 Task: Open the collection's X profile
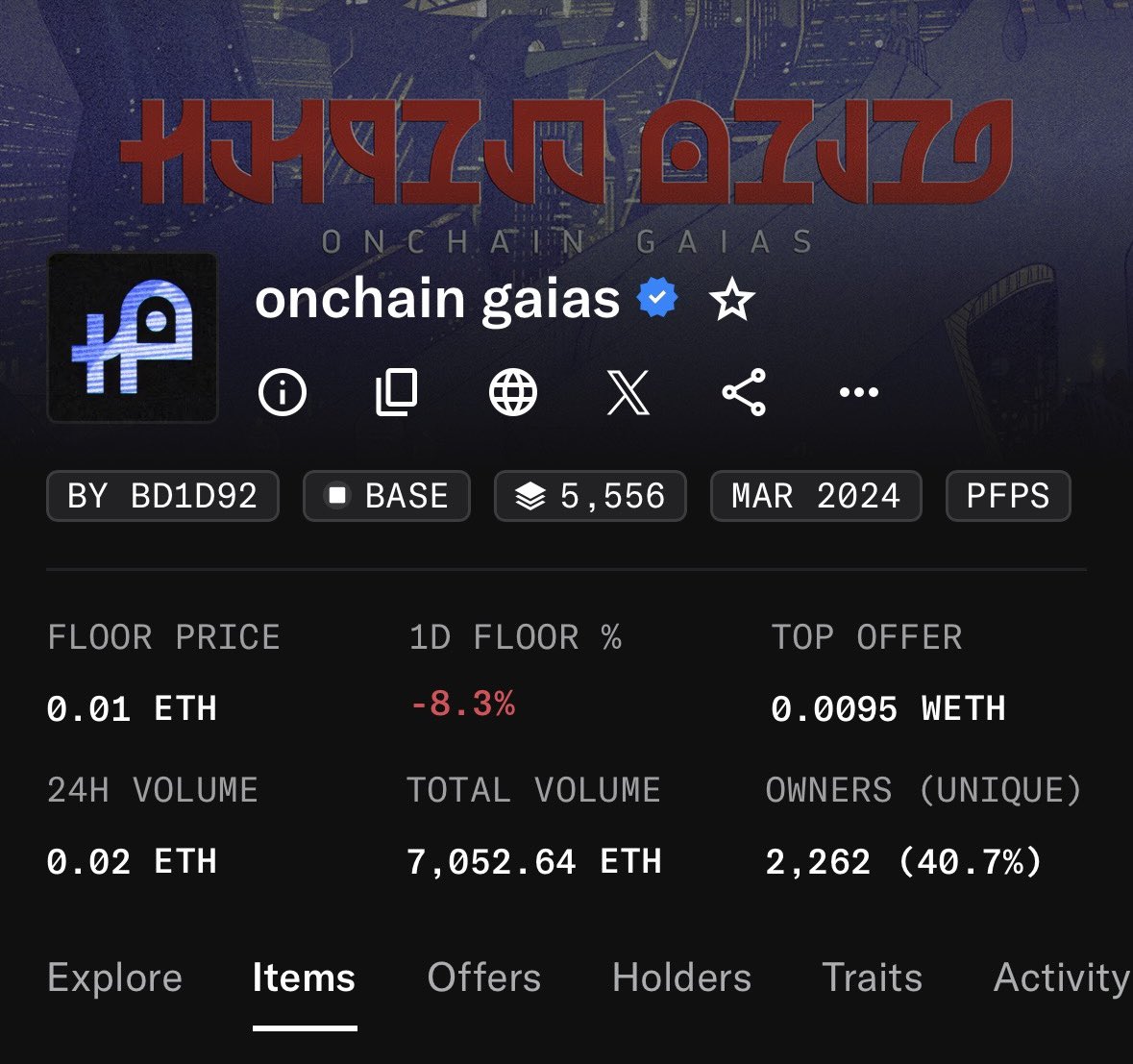[628, 392]
